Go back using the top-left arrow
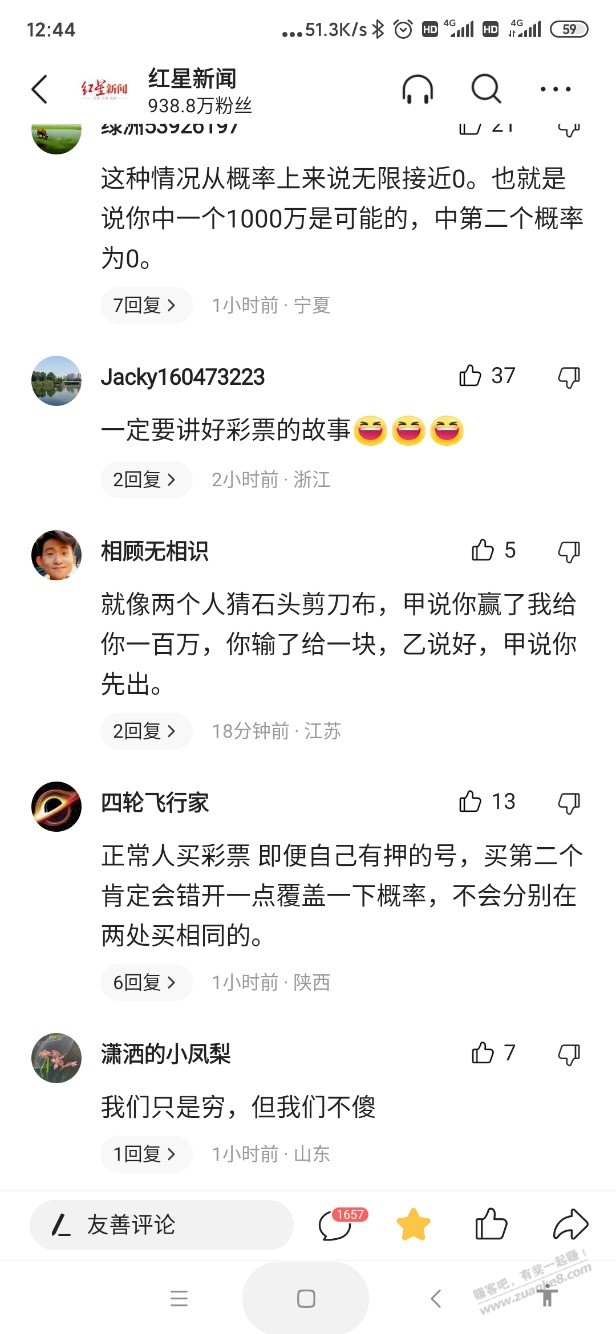 40,90
